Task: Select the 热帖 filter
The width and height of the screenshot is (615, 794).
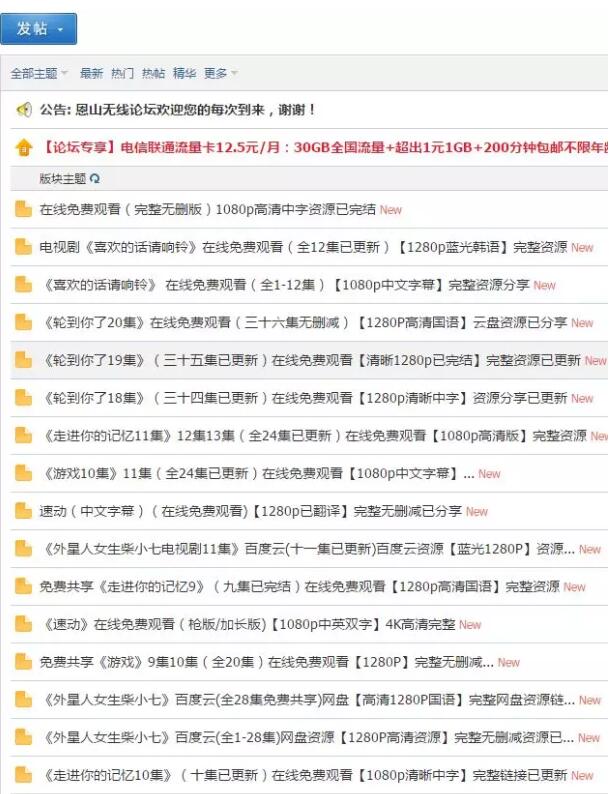Action: click(153, 73)
